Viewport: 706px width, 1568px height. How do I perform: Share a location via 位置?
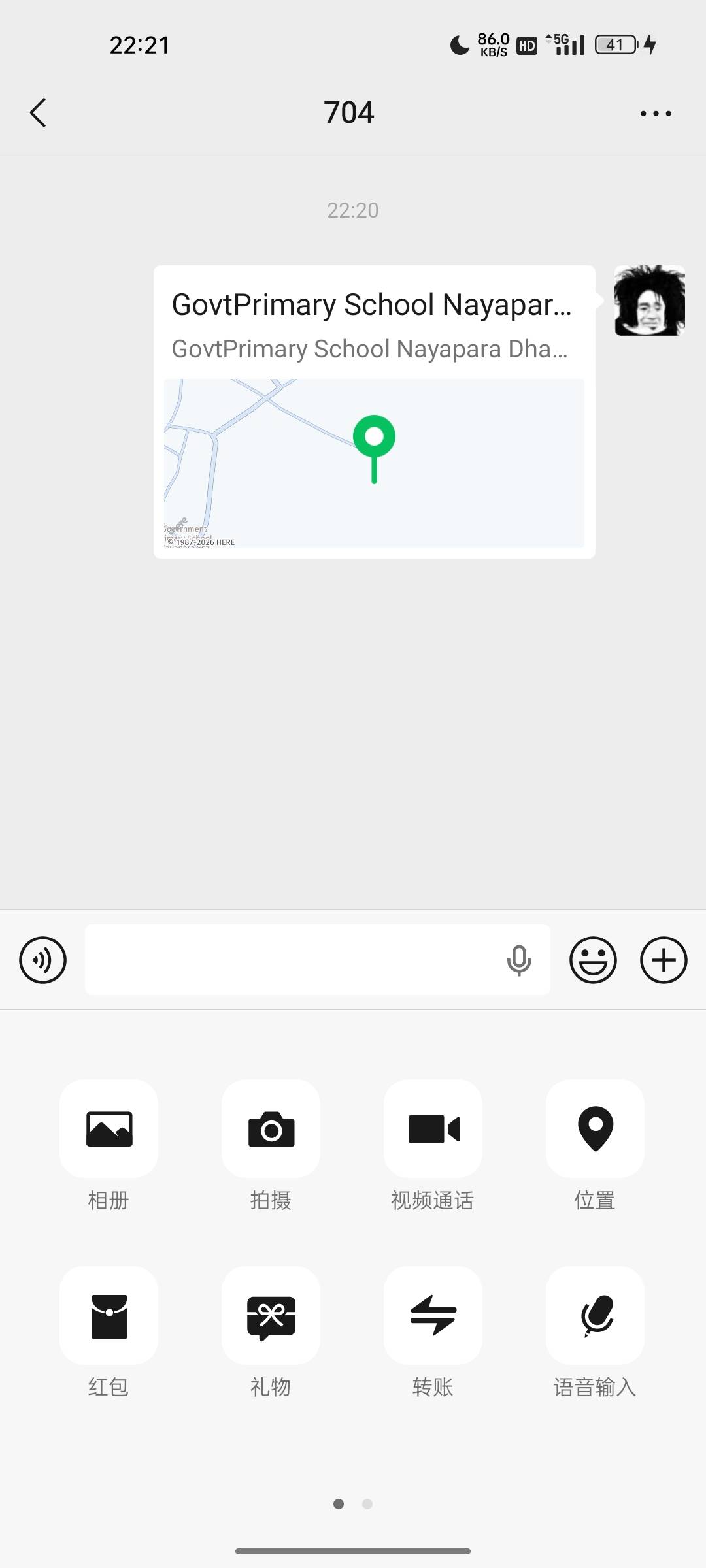pos(595,1128)
